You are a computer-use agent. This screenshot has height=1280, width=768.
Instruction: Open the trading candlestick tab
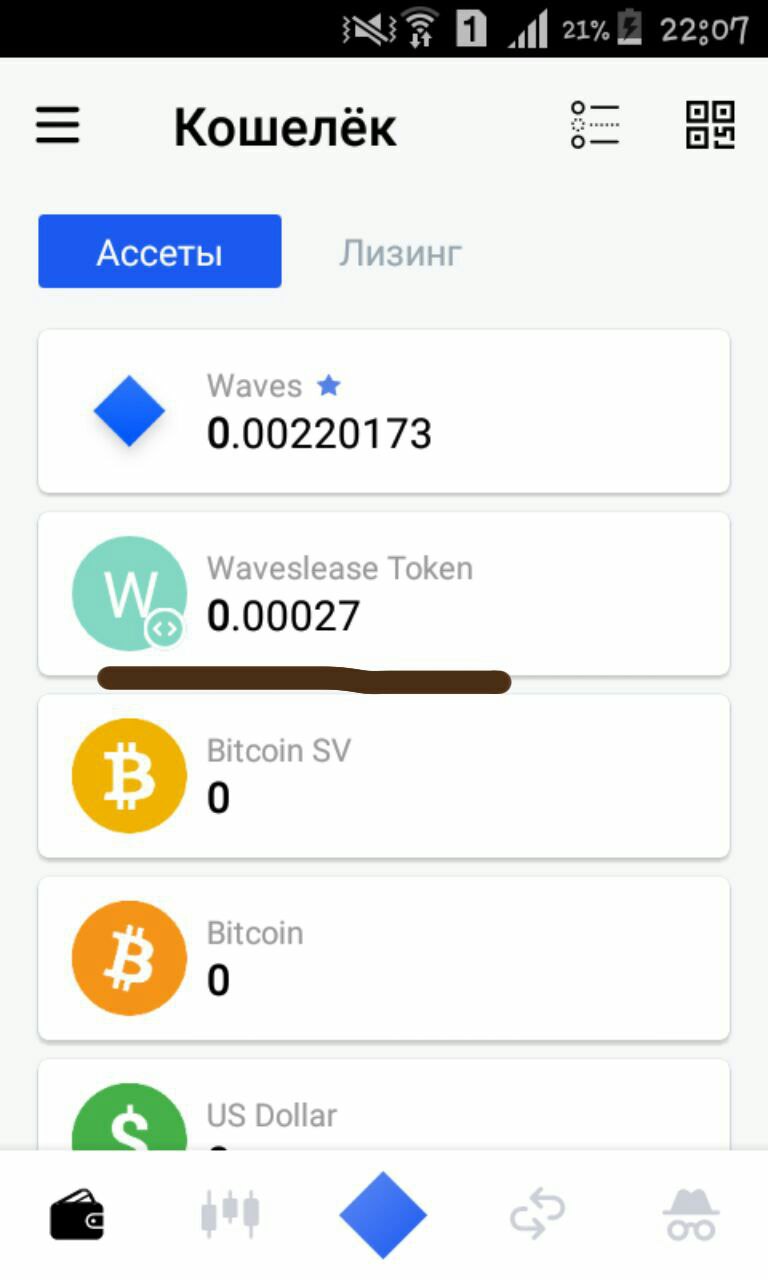pos(230,1215)
